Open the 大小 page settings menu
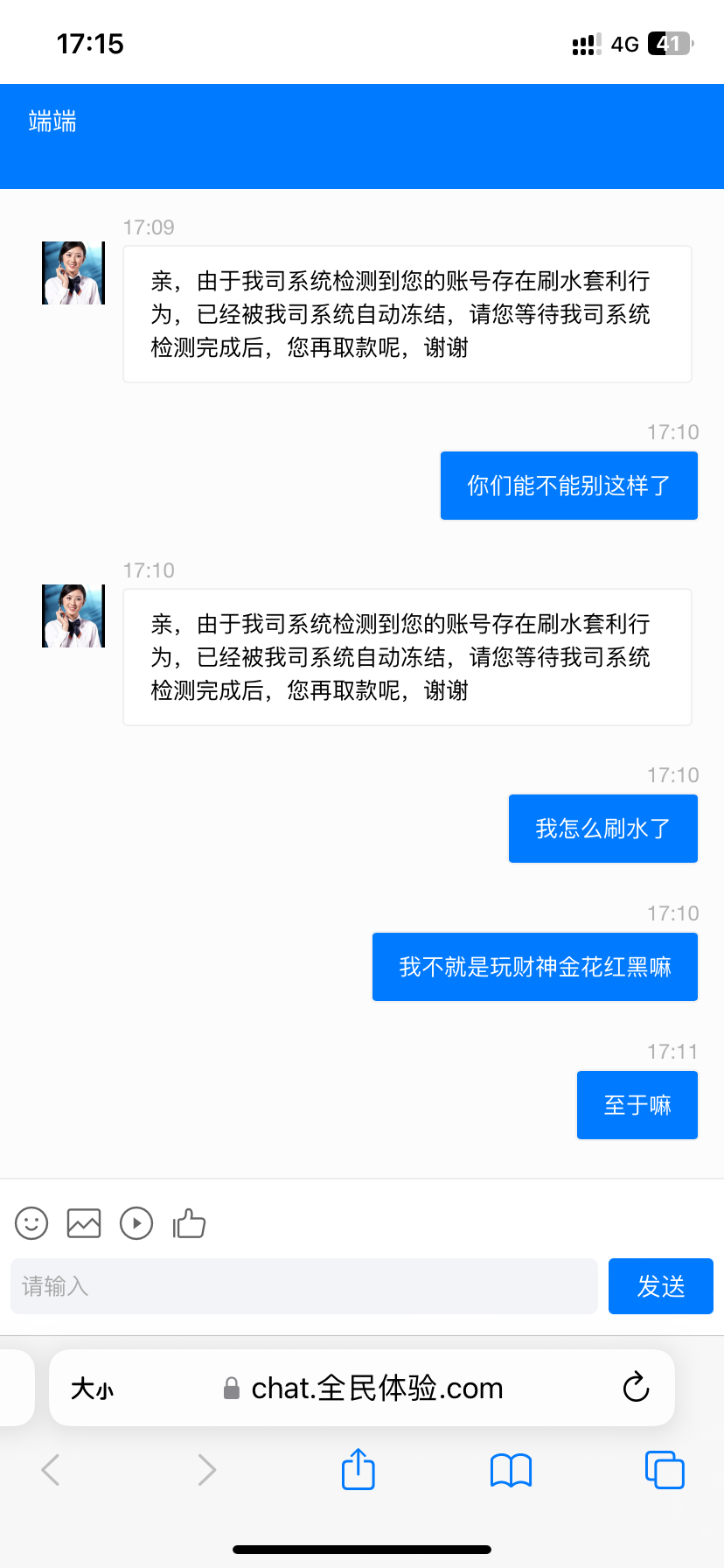This screenshot has height=1568, width=724. tap(92, 1389)
